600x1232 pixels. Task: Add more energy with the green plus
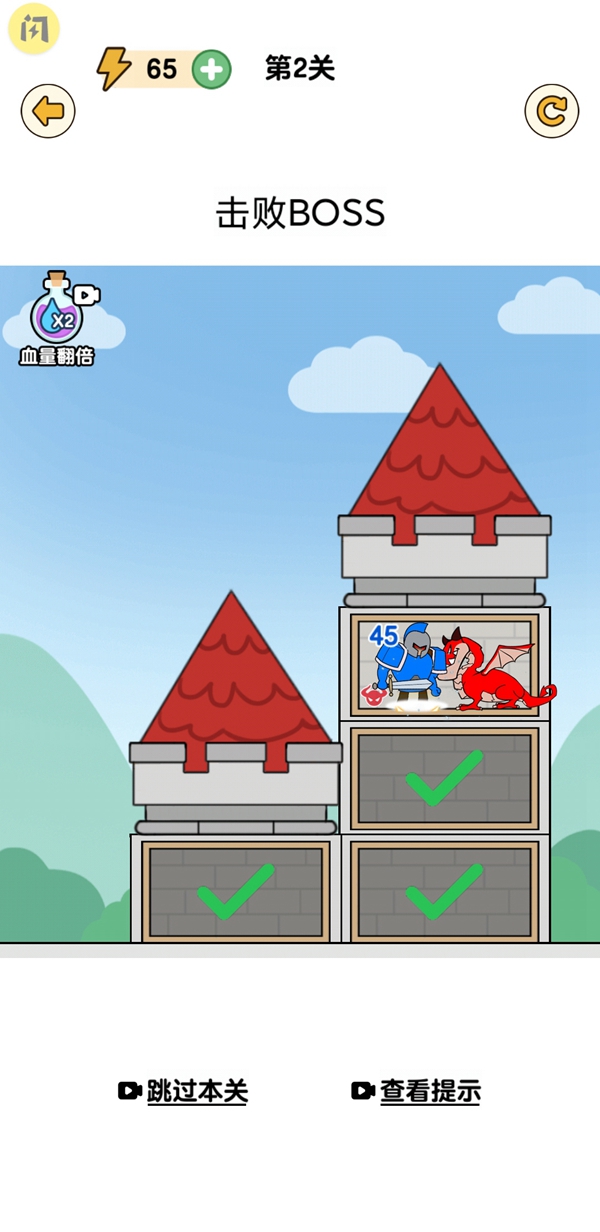[211, 69]
